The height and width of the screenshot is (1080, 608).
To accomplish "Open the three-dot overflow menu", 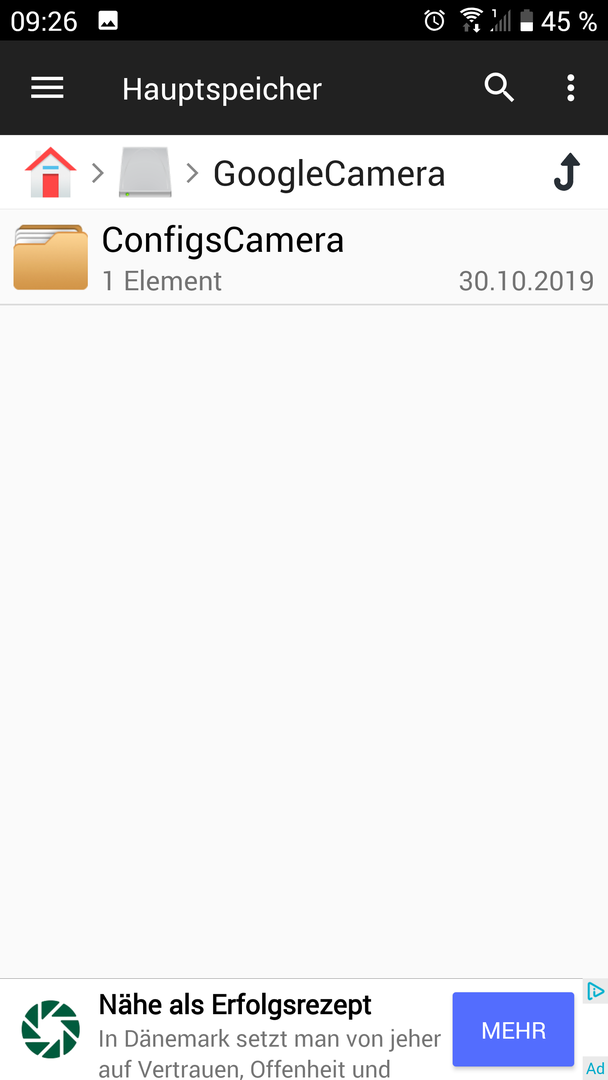I will click(x=570, y=88).
